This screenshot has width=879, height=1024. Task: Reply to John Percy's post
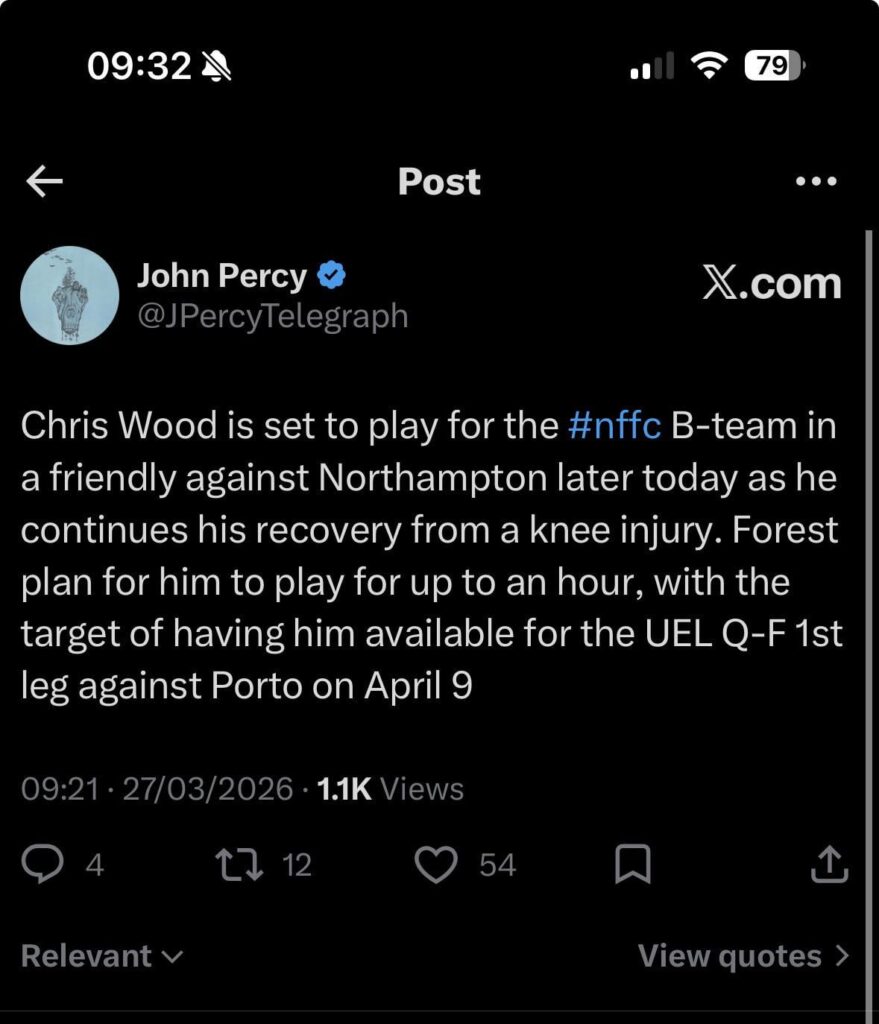pos(43,865)
